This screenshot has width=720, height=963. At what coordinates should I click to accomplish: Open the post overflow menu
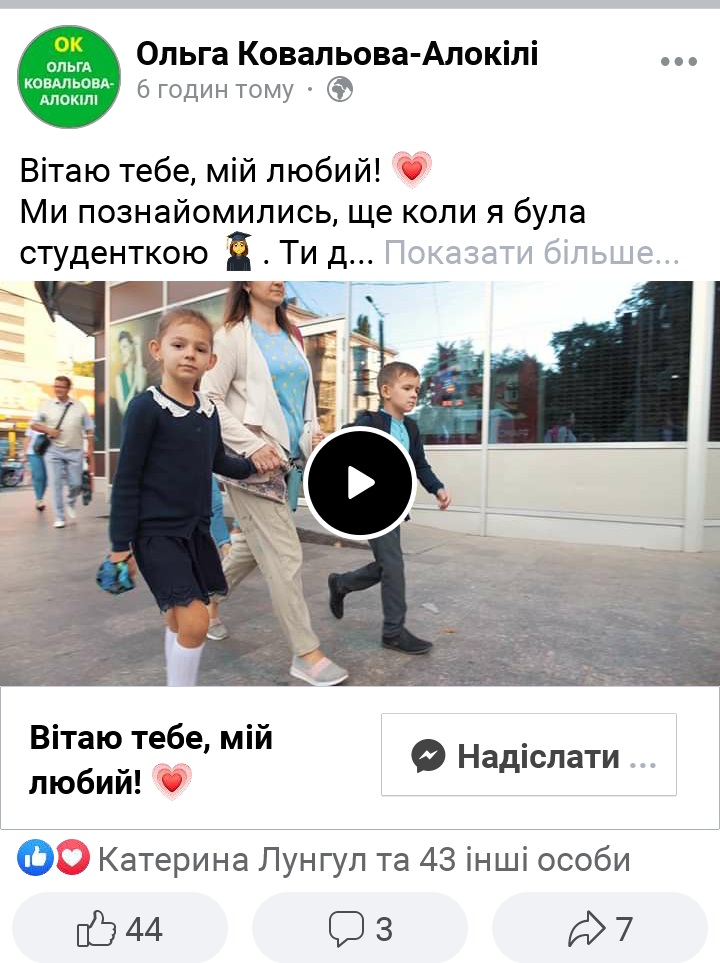coord(678,62)
